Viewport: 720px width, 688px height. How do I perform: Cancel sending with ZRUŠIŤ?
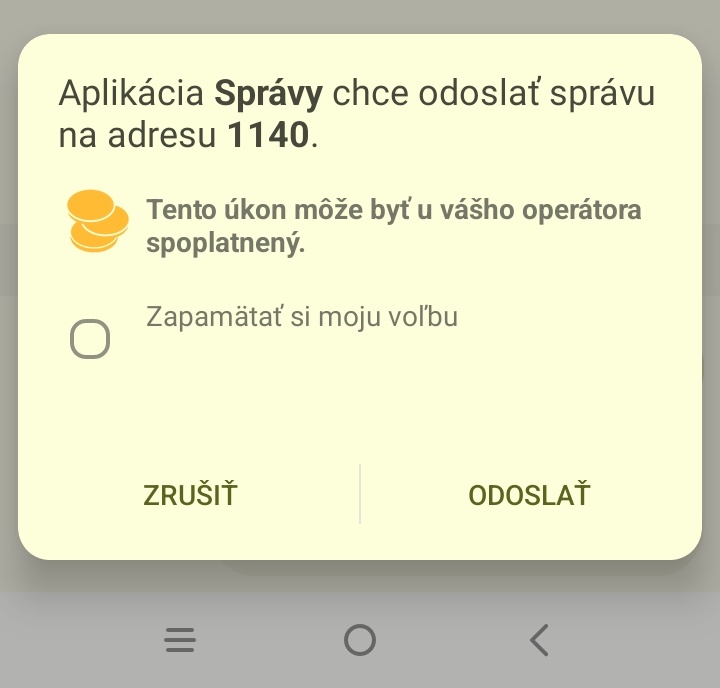pos(190,495)
